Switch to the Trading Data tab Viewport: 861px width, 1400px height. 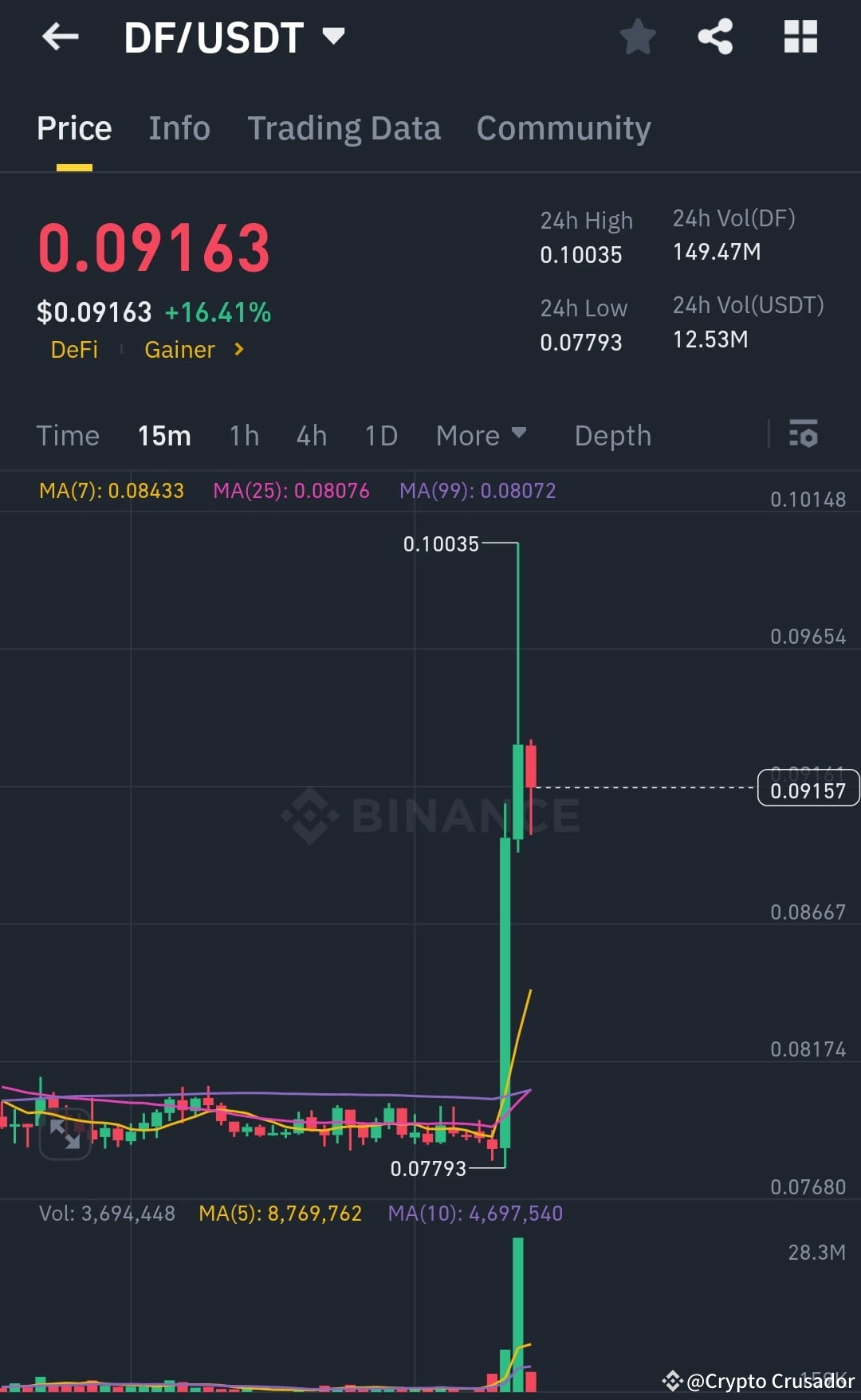(x=344, y=127)
